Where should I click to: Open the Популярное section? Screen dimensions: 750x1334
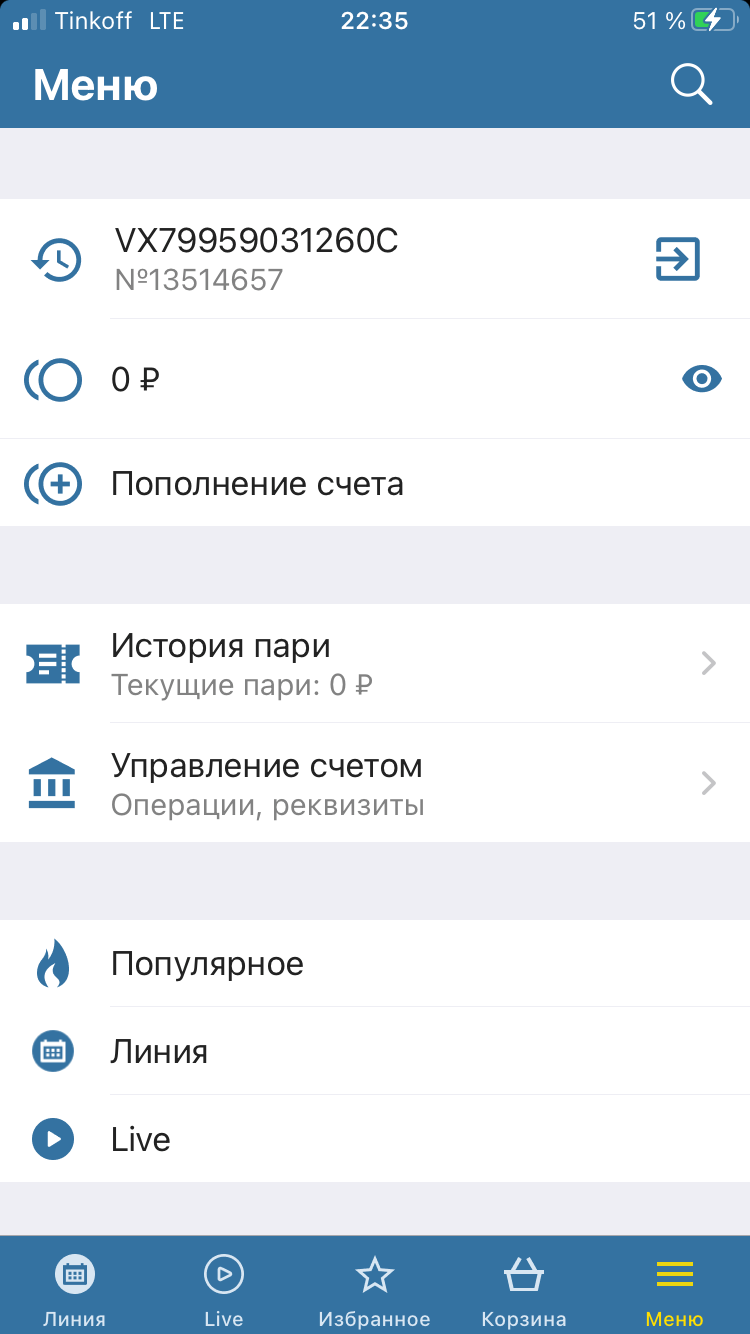click(207, 964)
